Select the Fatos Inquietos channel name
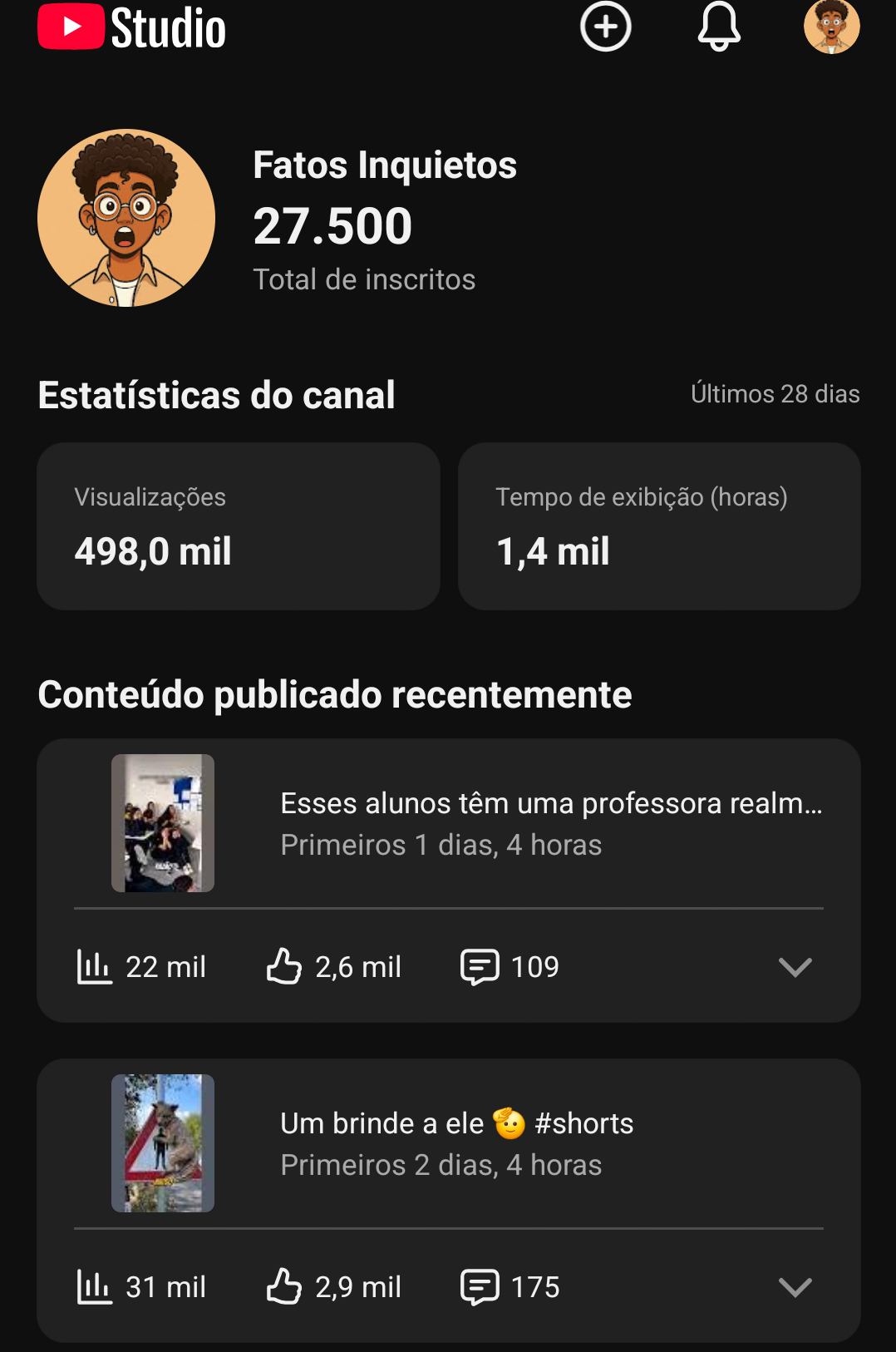Viewport: 896px width, 1352px height. 385,165
